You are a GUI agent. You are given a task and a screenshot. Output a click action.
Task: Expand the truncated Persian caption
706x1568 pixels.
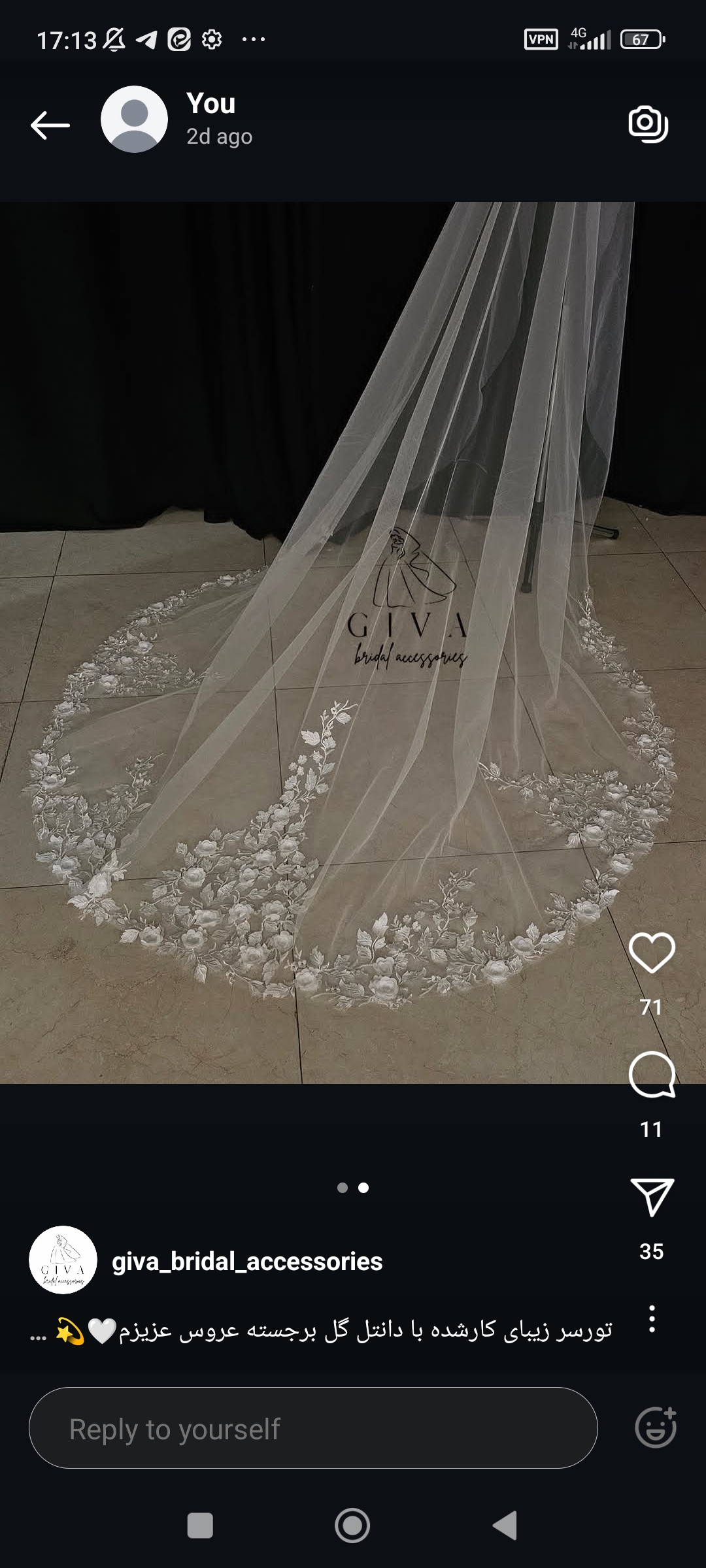[39, 1333]
